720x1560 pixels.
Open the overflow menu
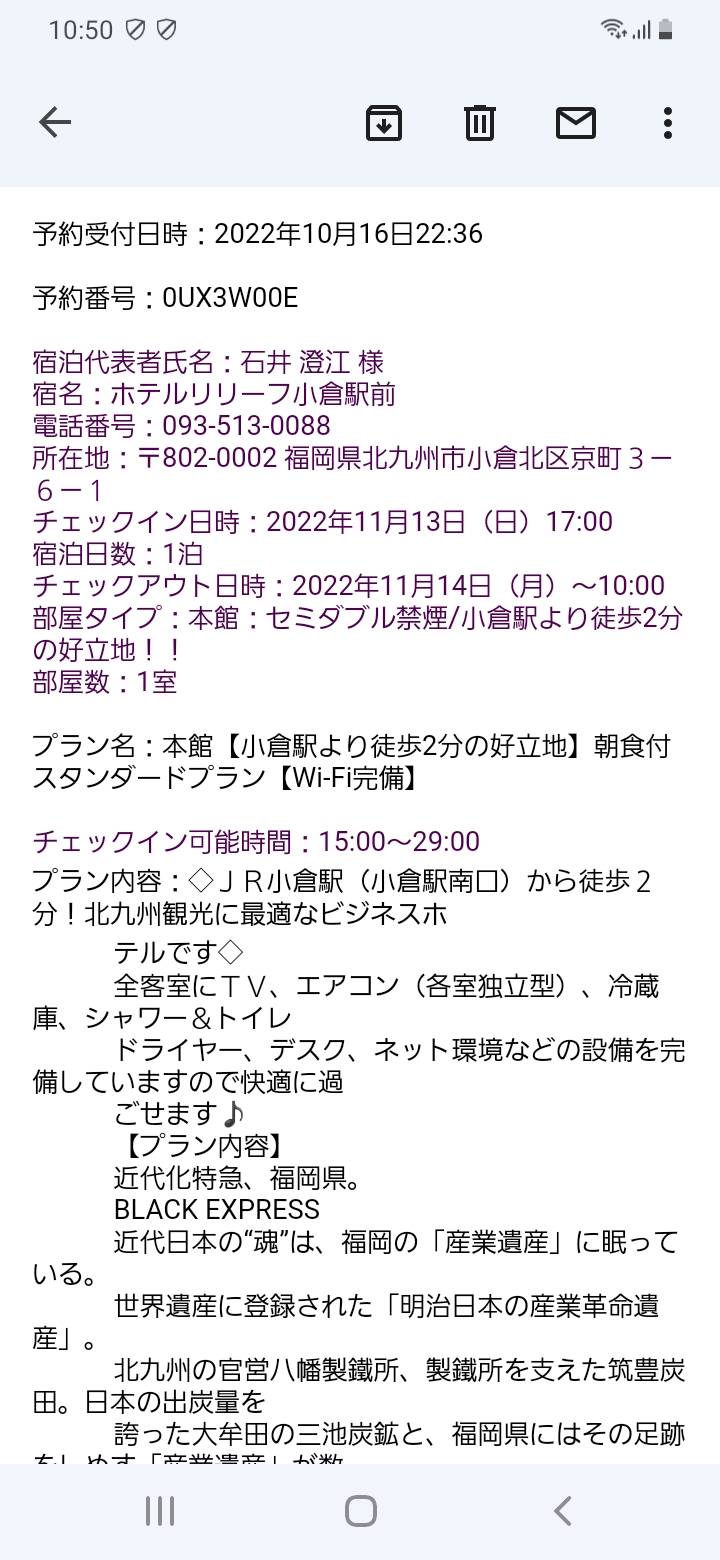pyautogui.click(x=668, y=123)
